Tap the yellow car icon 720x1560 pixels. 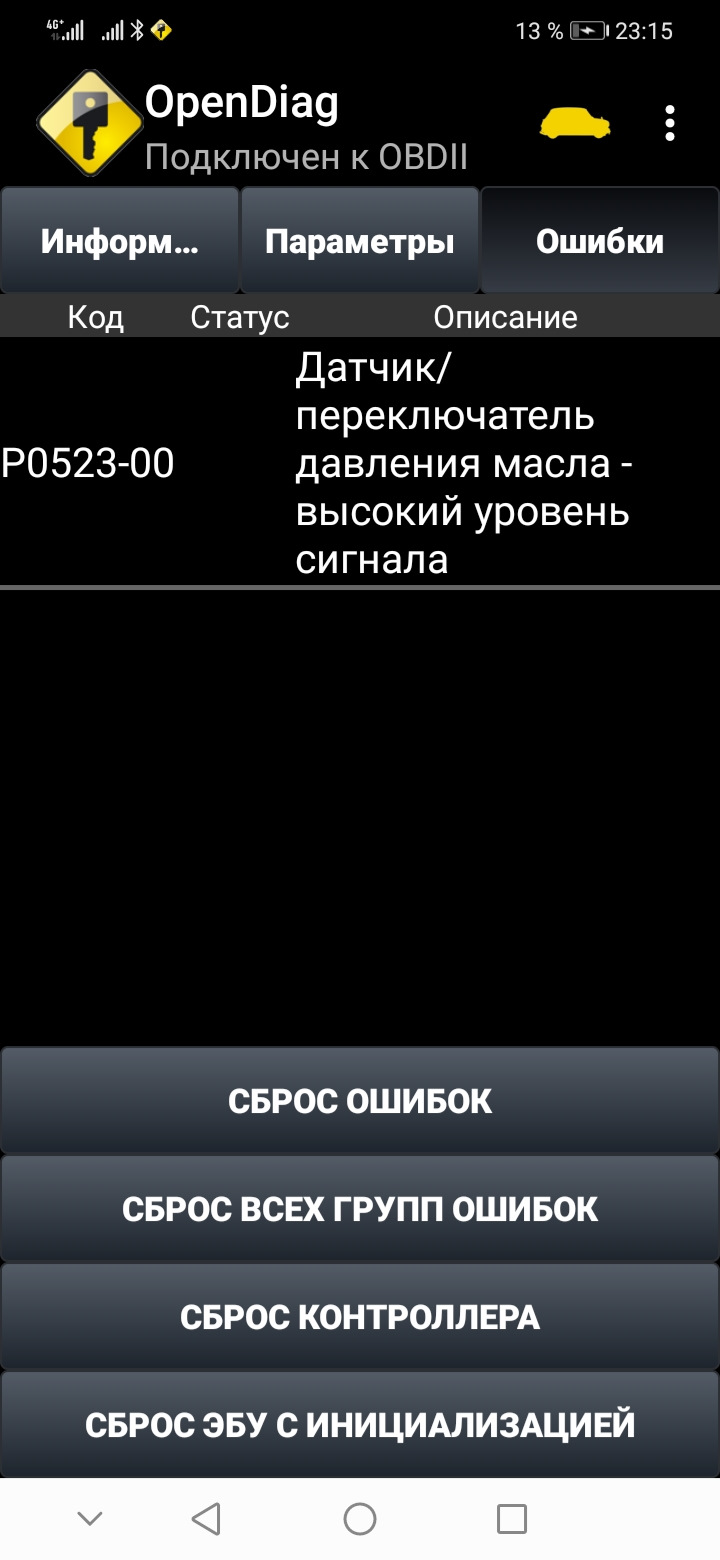(x=575, y=123)
